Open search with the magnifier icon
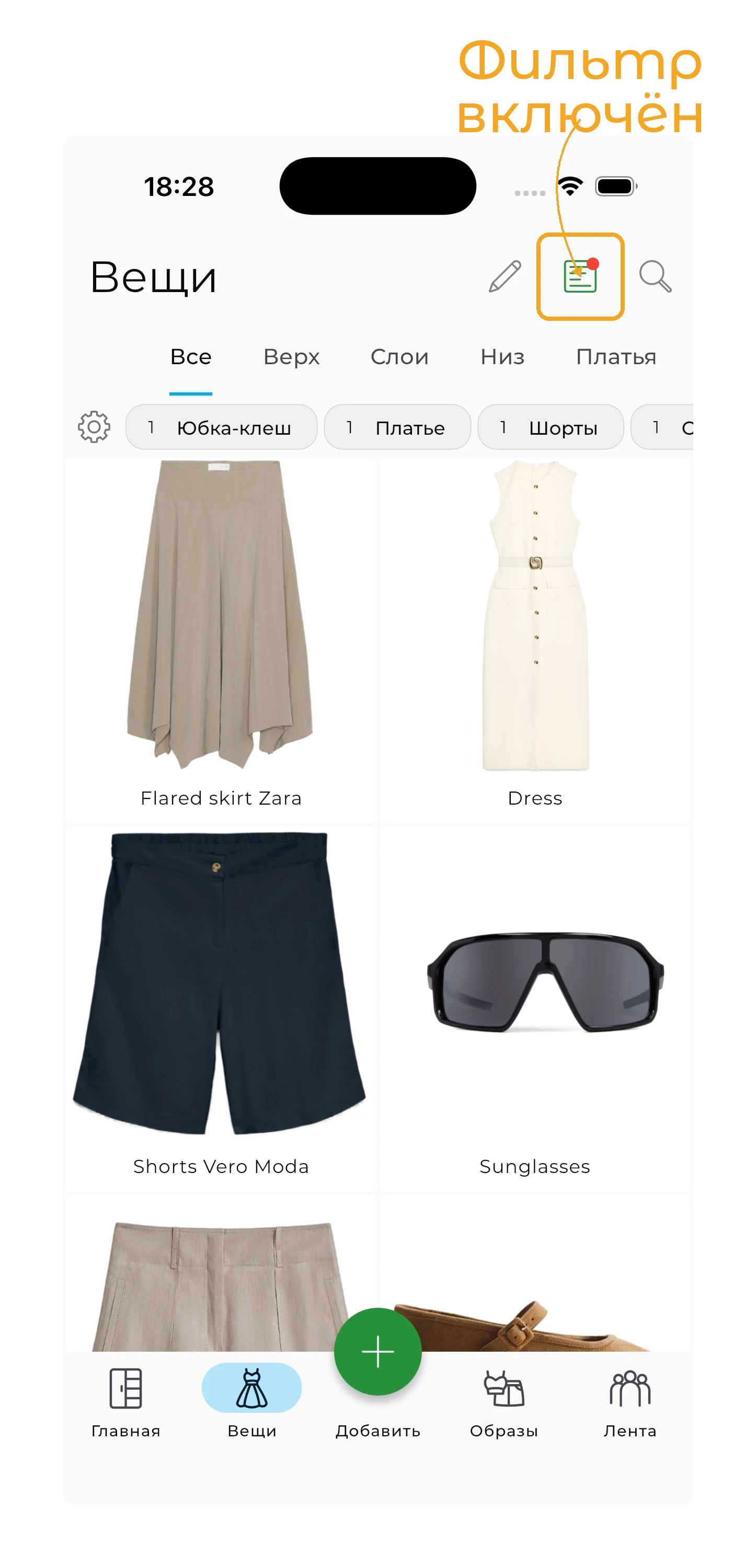Viewport: 756px width, 1568px height. coord(655,277)
